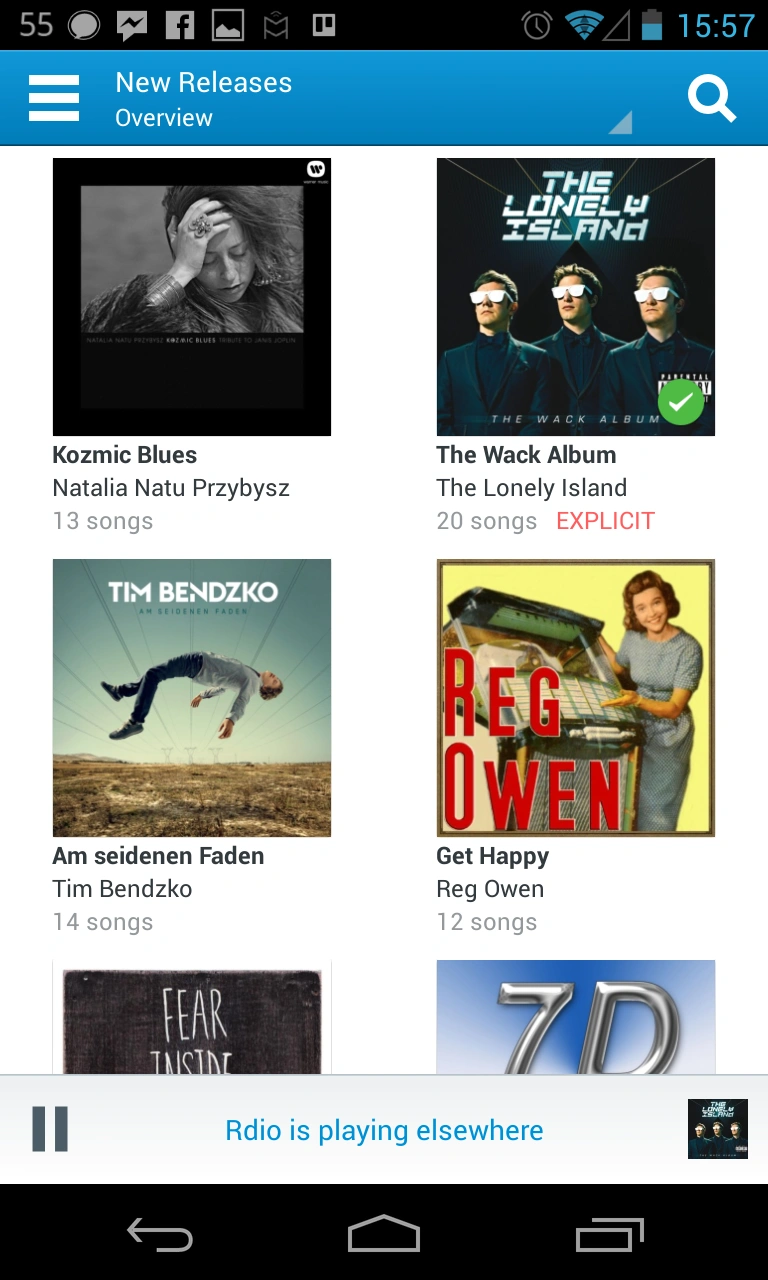Image resolution: width=768 pixels, height=1280 pixels.
Task: Open the Fear Inside album cover
Action: (192, 1017)
